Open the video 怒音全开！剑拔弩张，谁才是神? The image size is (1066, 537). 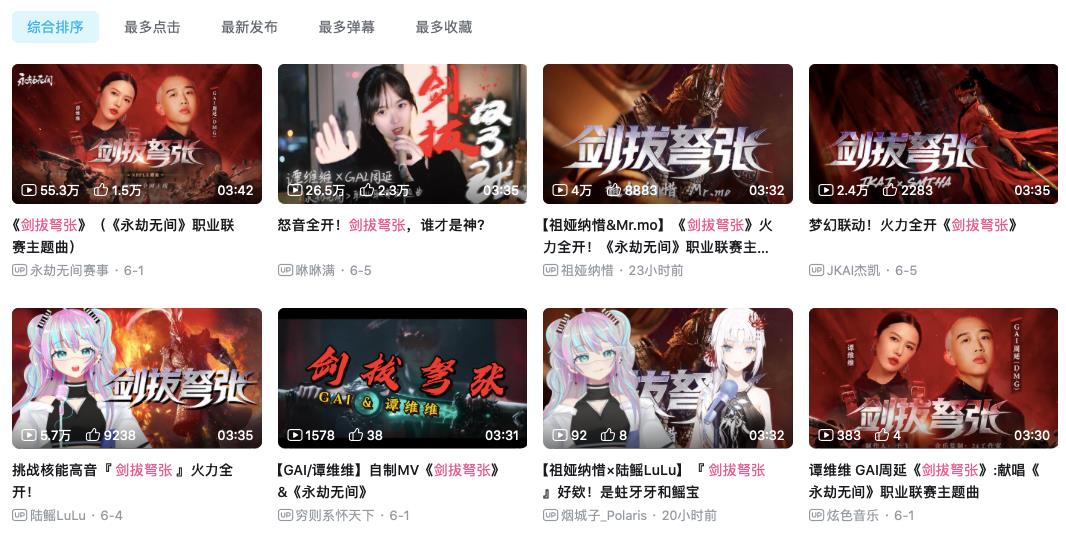380,225
